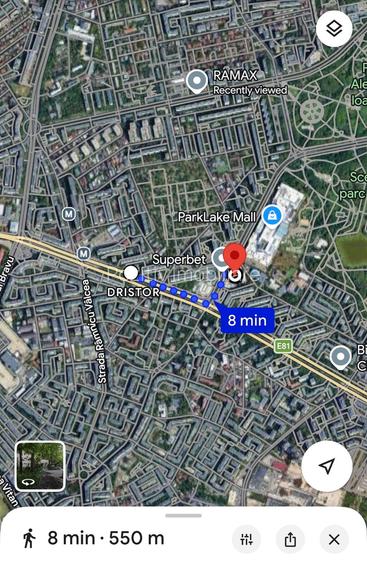Tap the RAMAX recently viewed pin

pyautogui.click(x=197, y=82)
